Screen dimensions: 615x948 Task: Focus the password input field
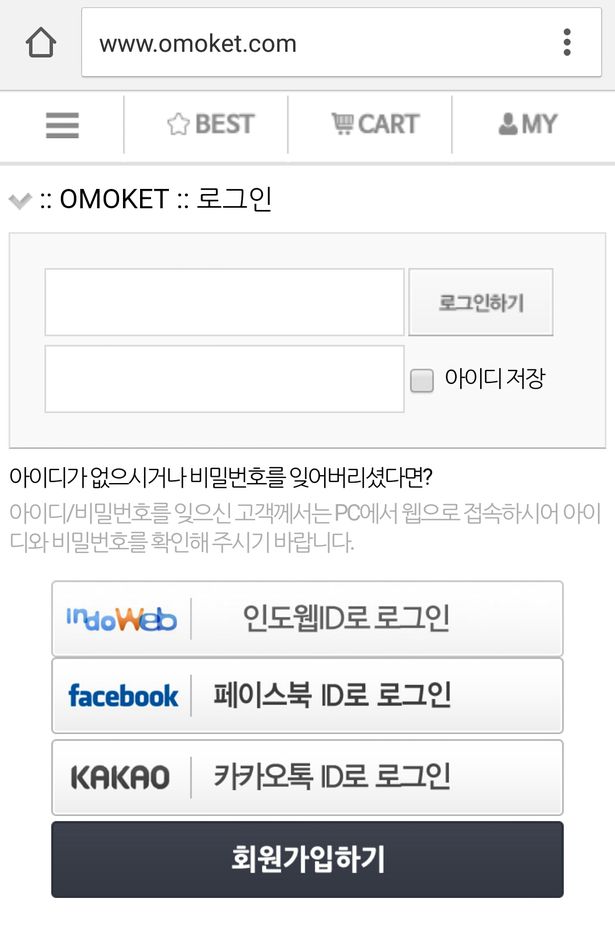pos(224,379)
